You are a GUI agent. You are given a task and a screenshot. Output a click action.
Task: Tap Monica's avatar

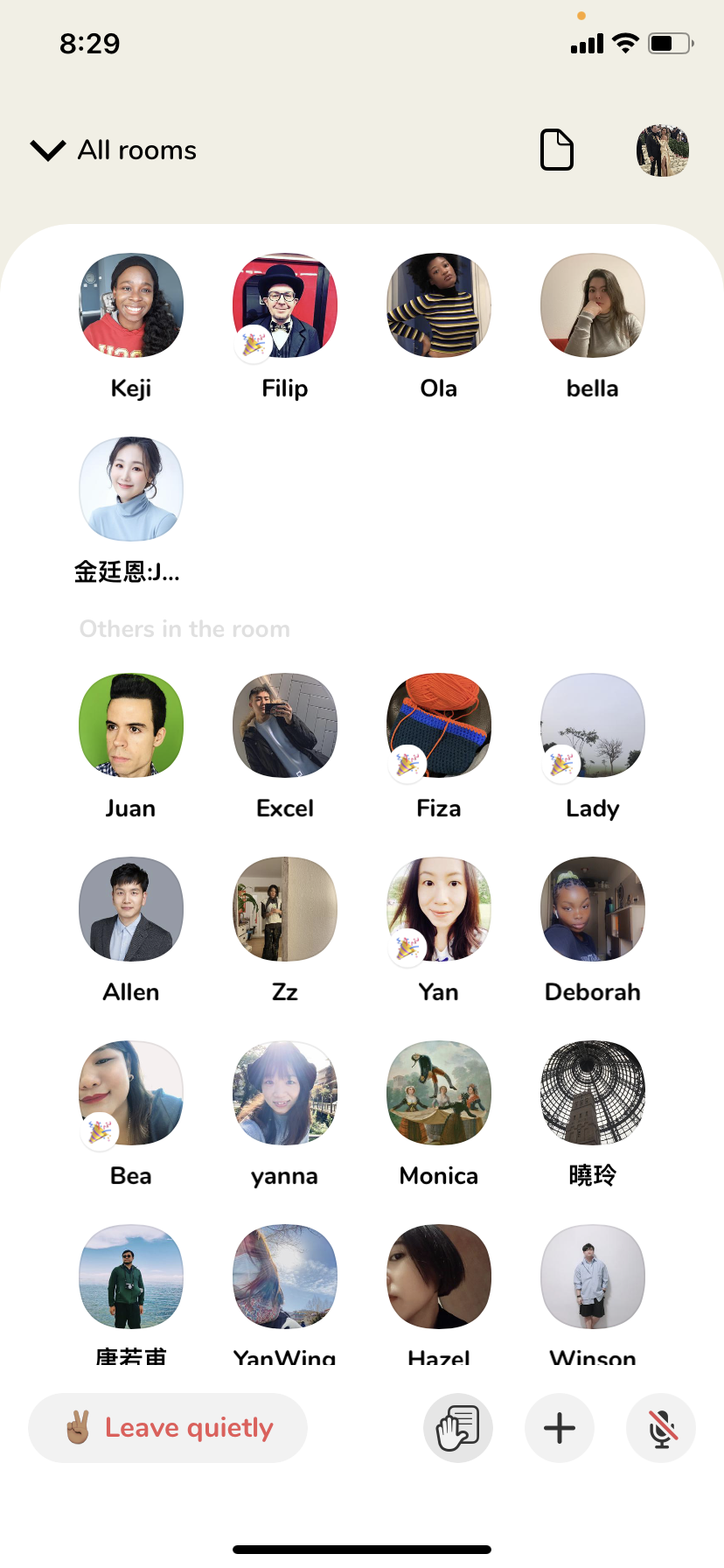coord(439,1093)
